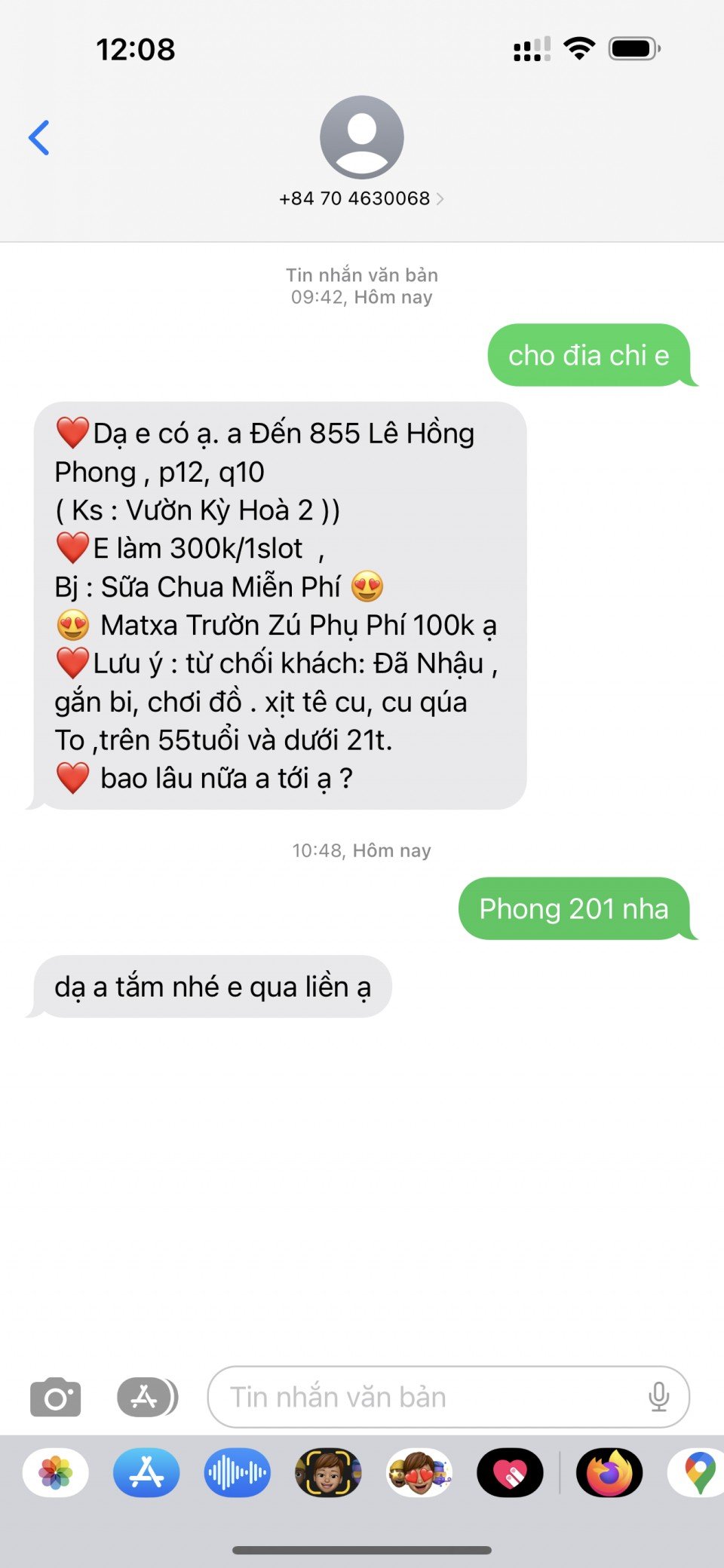Screen dimensions: 724x1568
Task: Go back to the messages list
Action: pyautogui.click(x=39, y=138)
